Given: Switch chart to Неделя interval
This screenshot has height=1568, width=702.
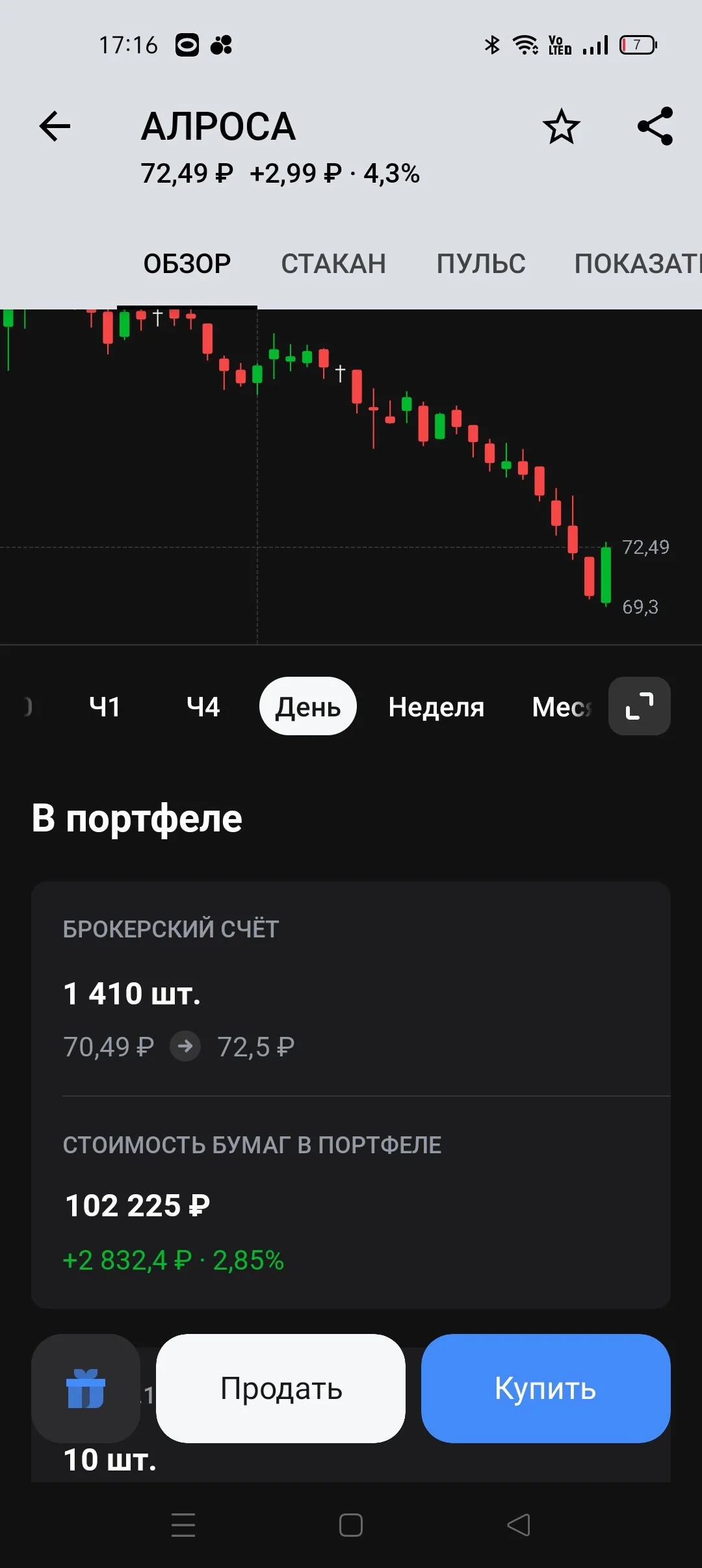Looking at the screenshot, I should 436,707.
